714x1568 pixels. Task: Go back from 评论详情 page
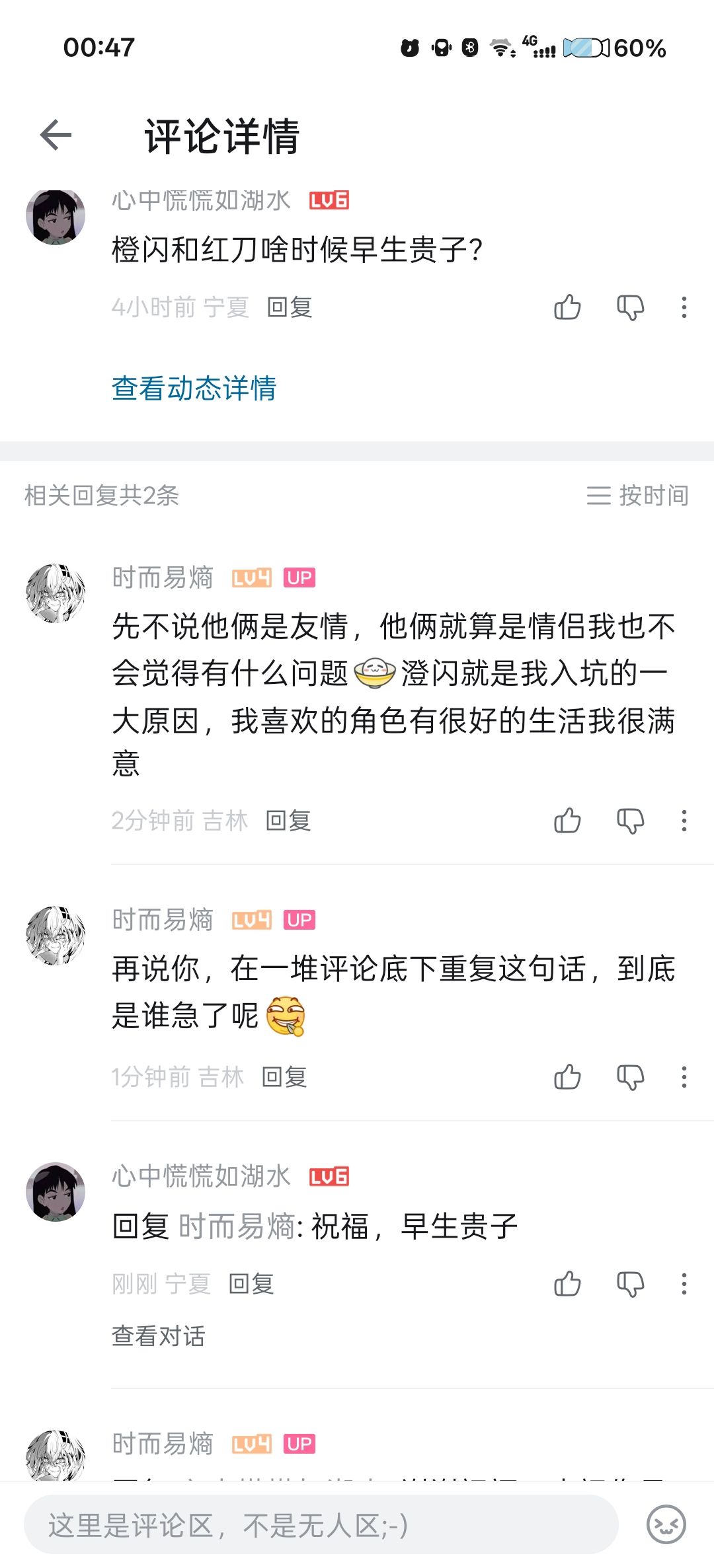tap(56, 135)
